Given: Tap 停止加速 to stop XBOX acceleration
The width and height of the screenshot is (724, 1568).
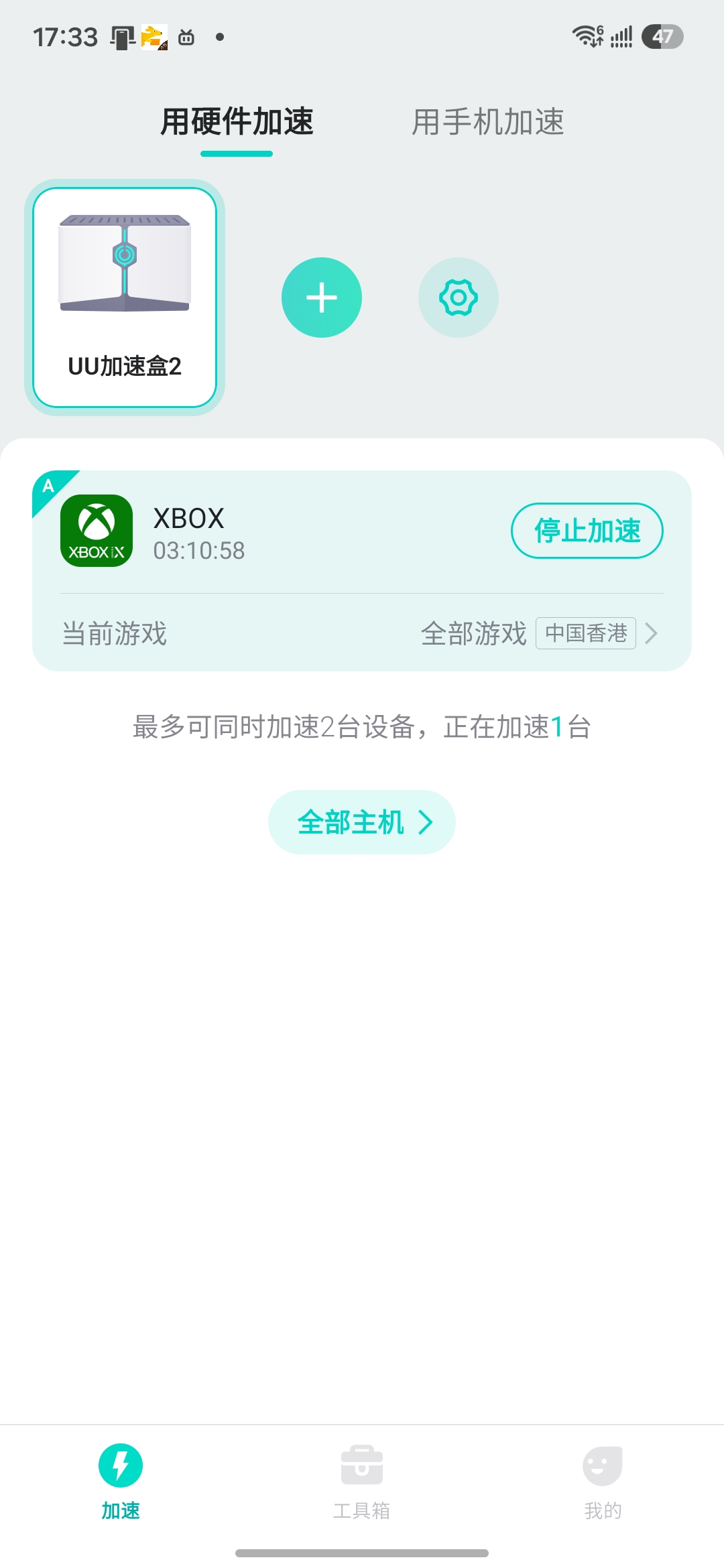Looking at the screenshot, I should pos(587,531).
